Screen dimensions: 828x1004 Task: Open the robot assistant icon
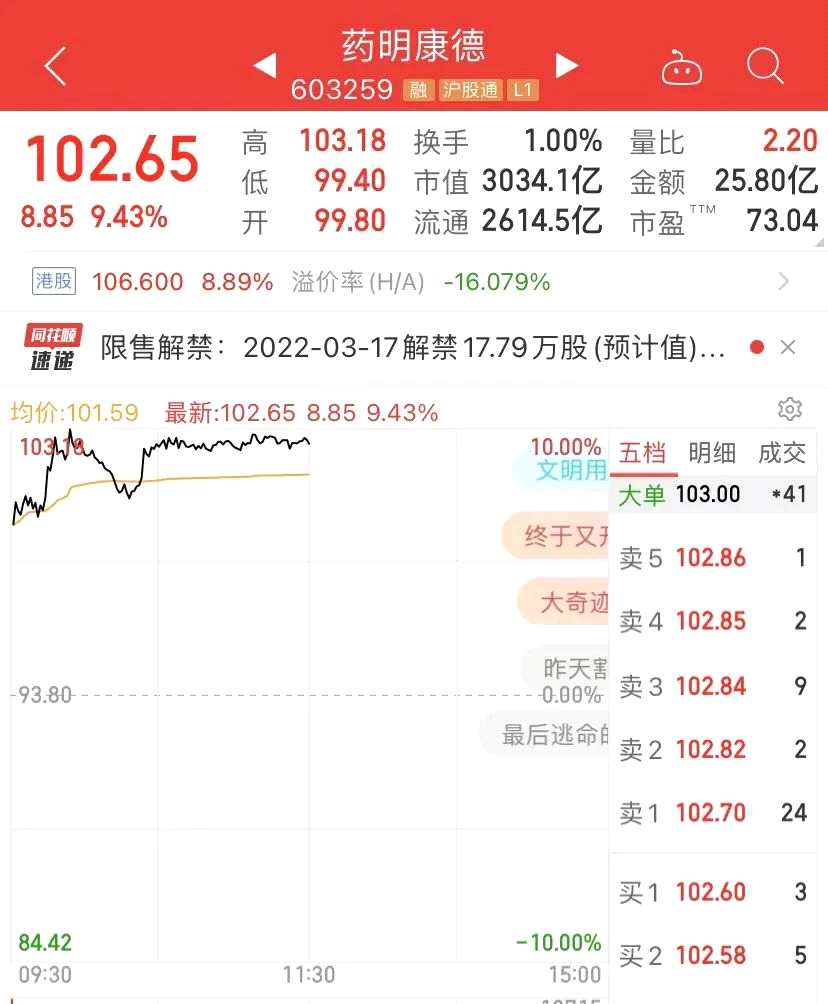point(682,68)
